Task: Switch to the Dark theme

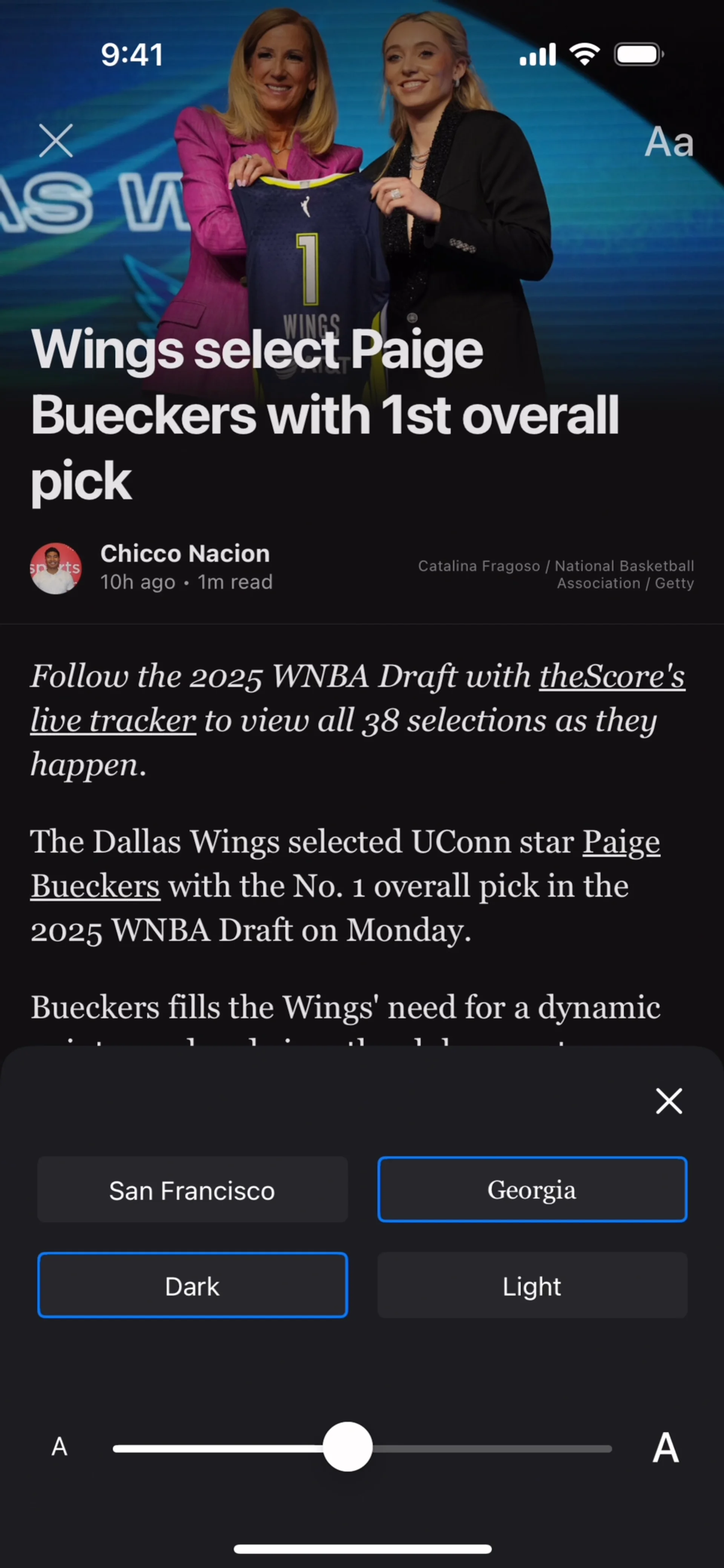Action: (192, 1286)
